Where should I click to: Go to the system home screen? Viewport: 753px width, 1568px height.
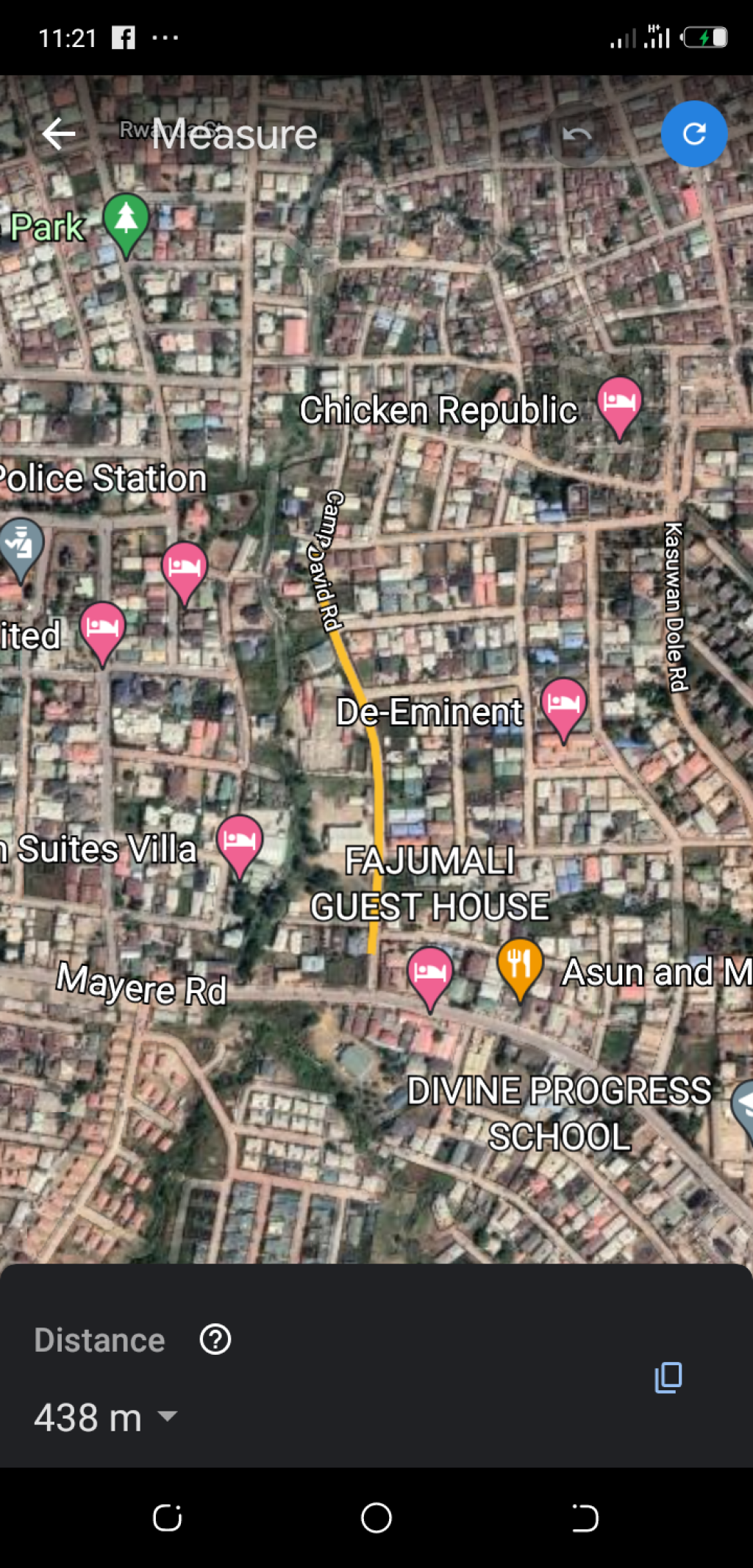pos(376,1517)
